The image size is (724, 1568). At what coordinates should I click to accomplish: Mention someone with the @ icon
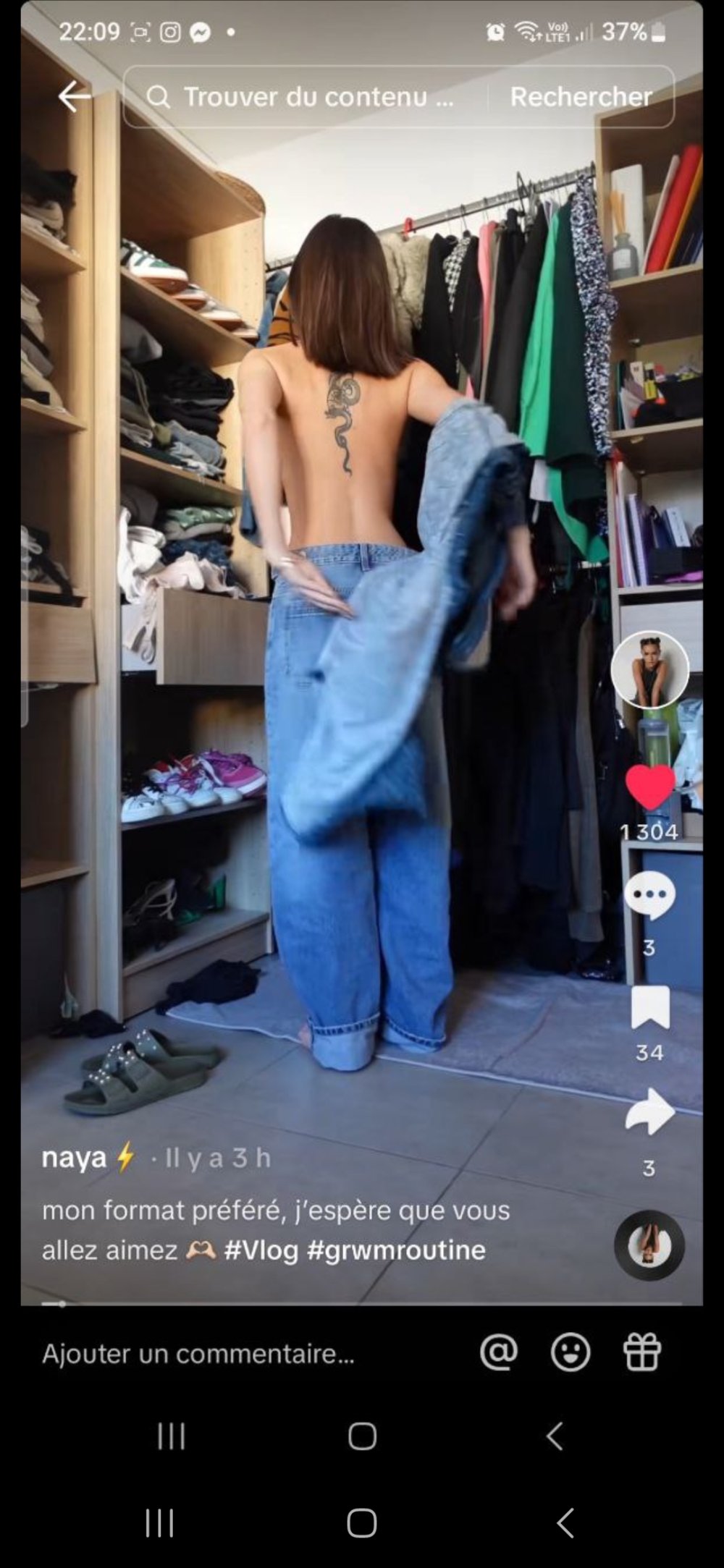(499, 1352)
